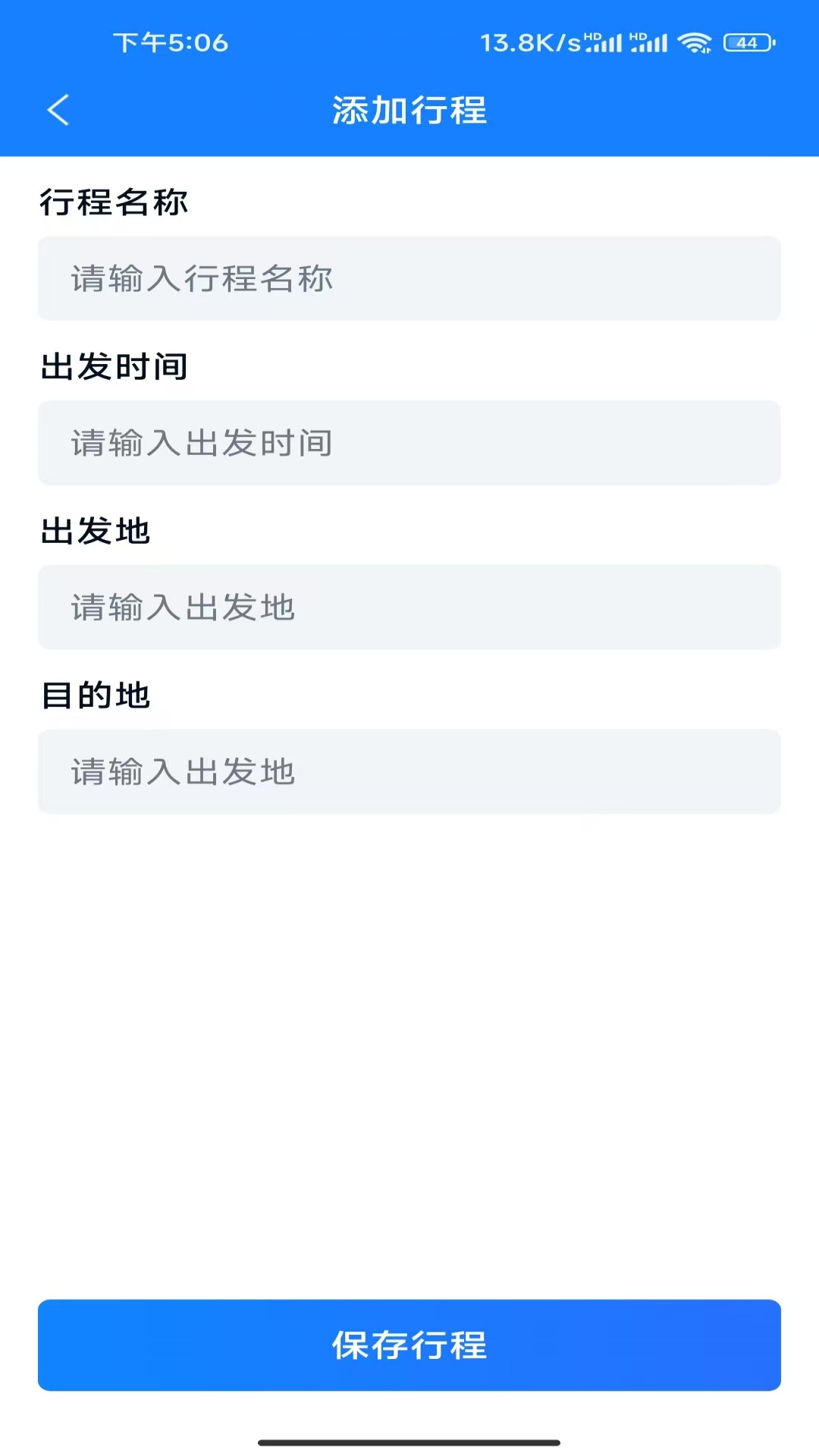Screen dimensions: 819x1456
Task: Tap the 行程名称 trip name input field
Action: [409, 278]
